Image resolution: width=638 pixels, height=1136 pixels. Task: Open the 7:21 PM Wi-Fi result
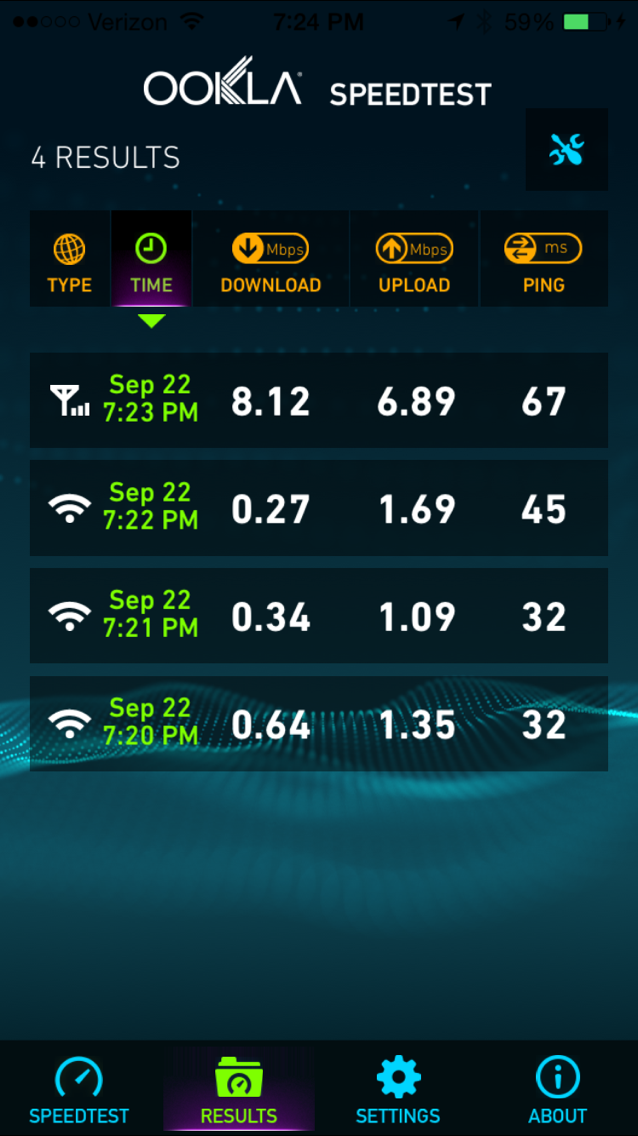click(x=319, y=616)
